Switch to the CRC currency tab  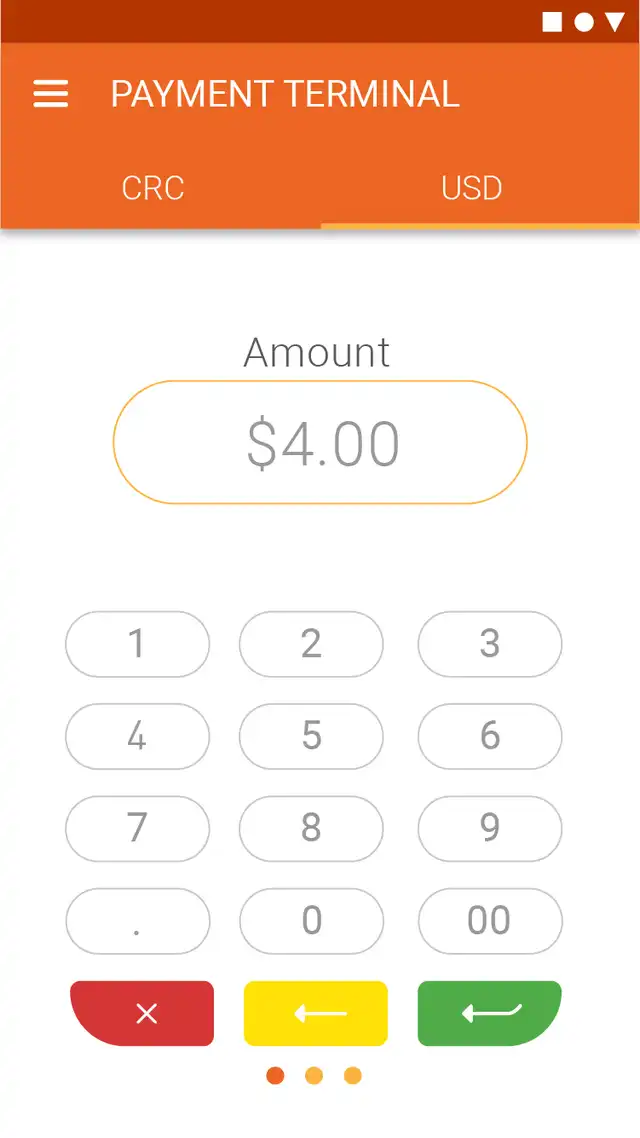(x=153, y=188)
